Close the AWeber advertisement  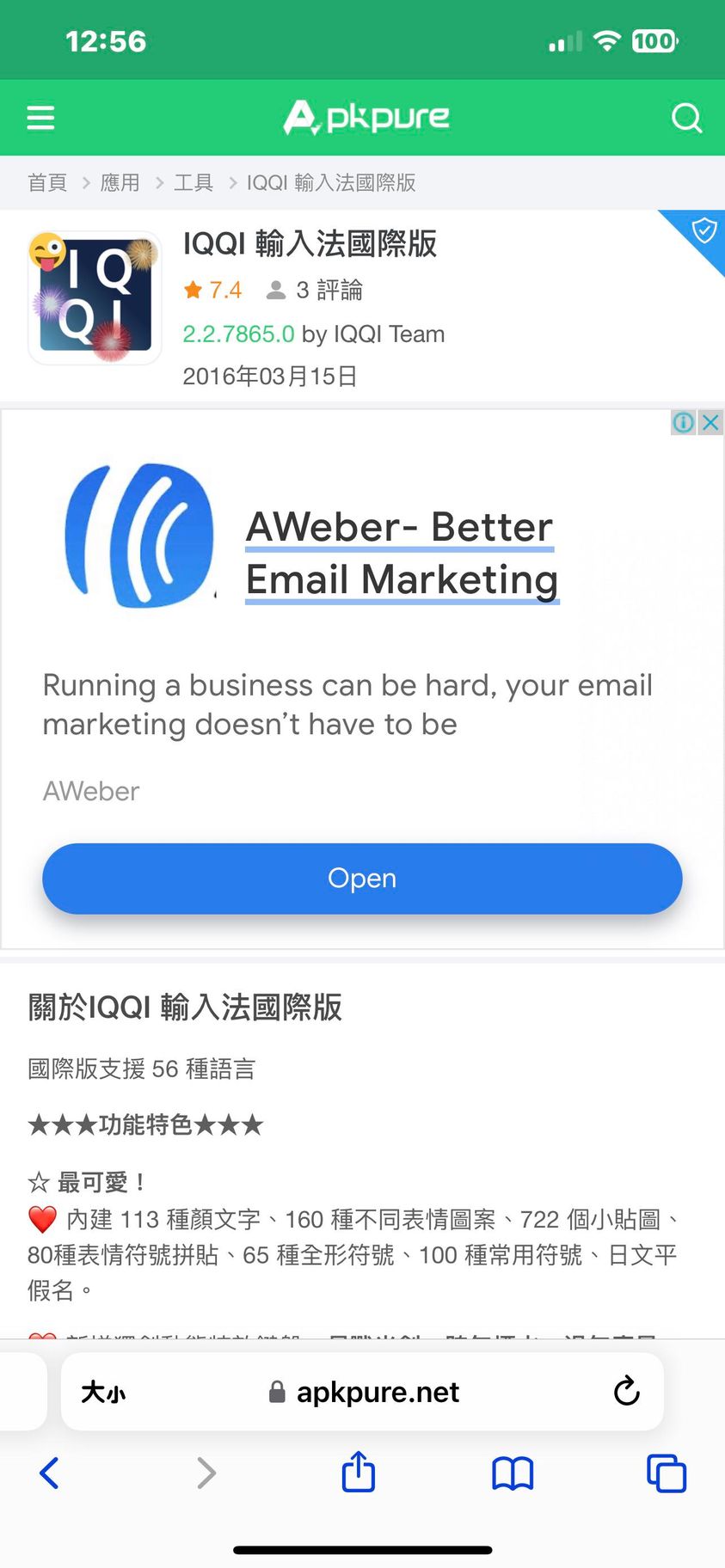click(x=710, y=422)
